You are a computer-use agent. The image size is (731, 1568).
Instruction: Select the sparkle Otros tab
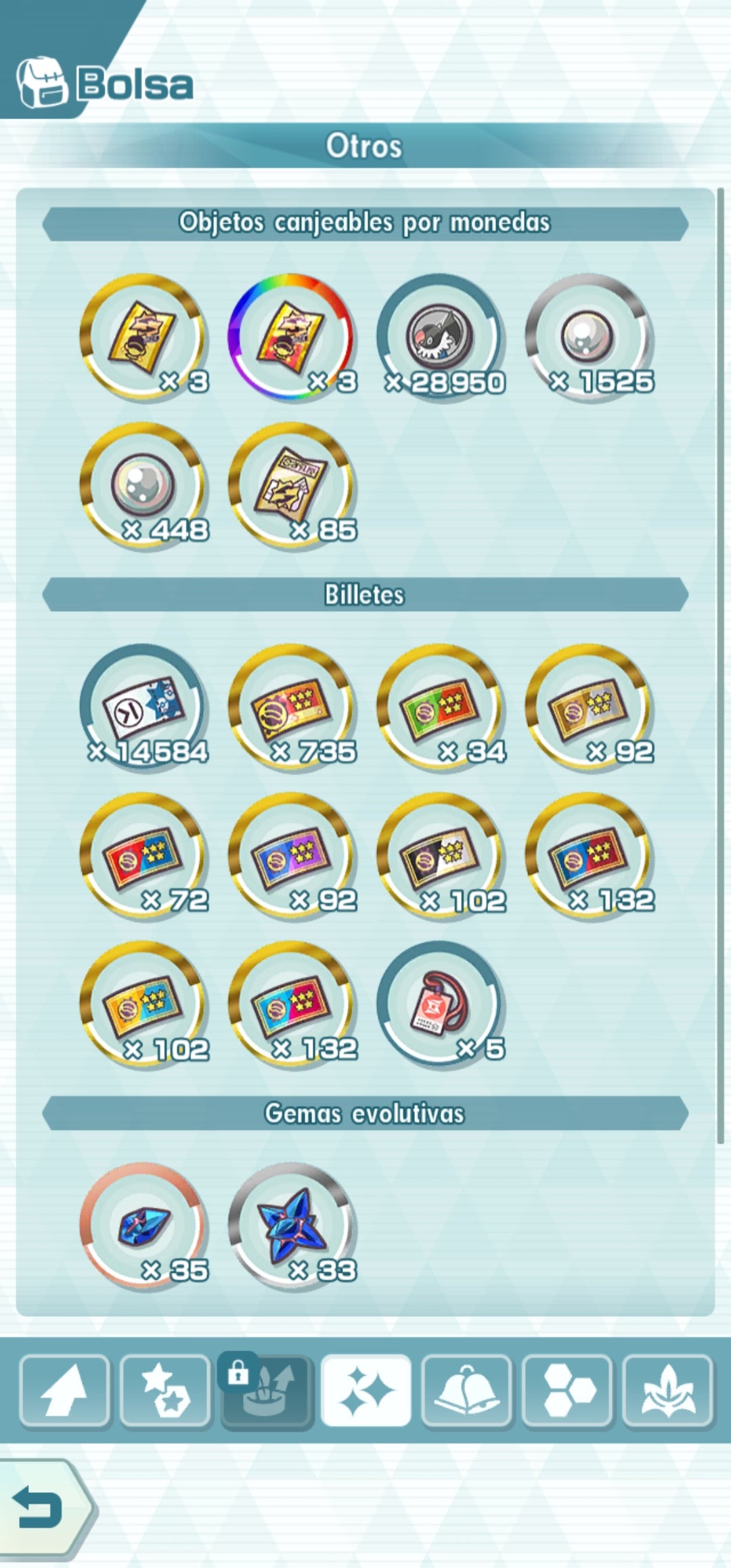(x=365, y=1391)
